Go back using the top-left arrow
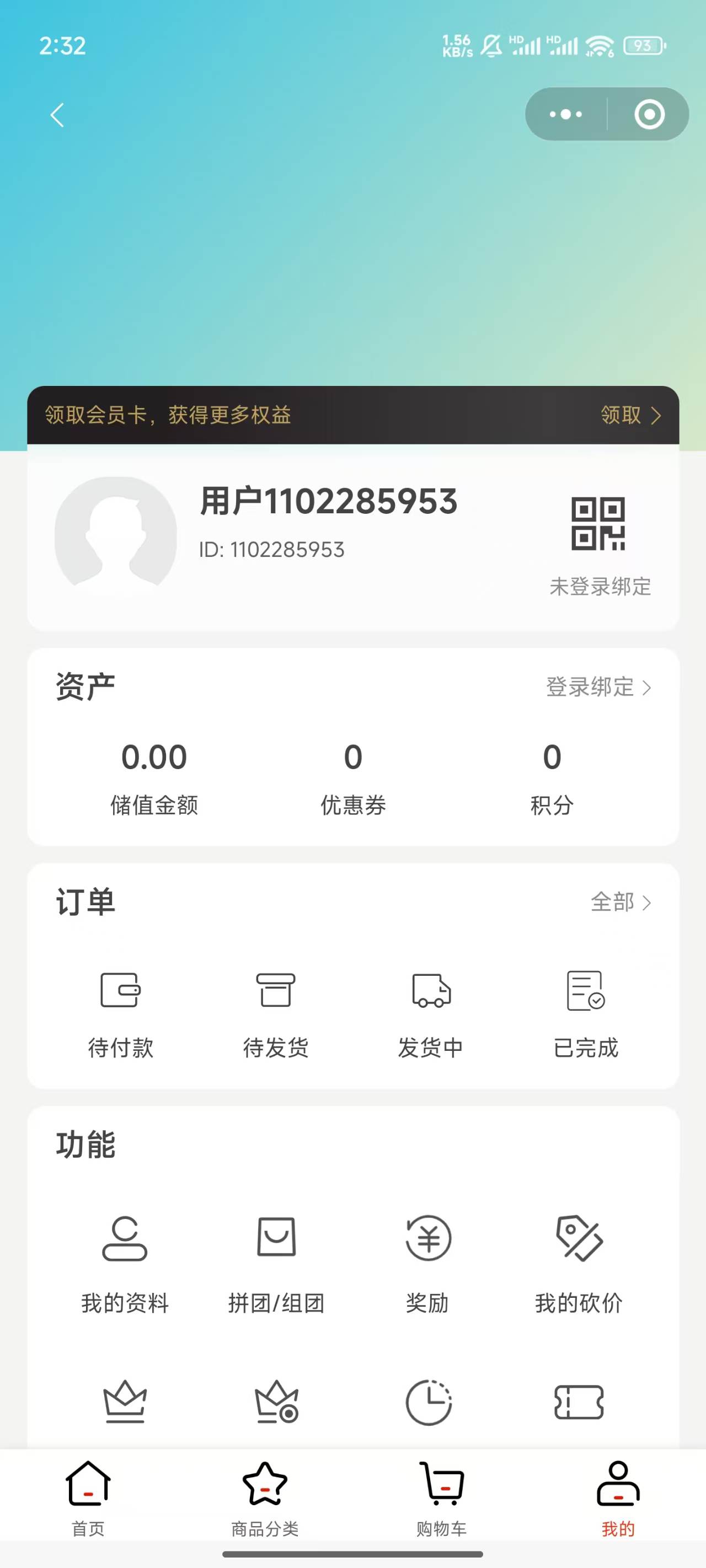 (x=57, y=115)
